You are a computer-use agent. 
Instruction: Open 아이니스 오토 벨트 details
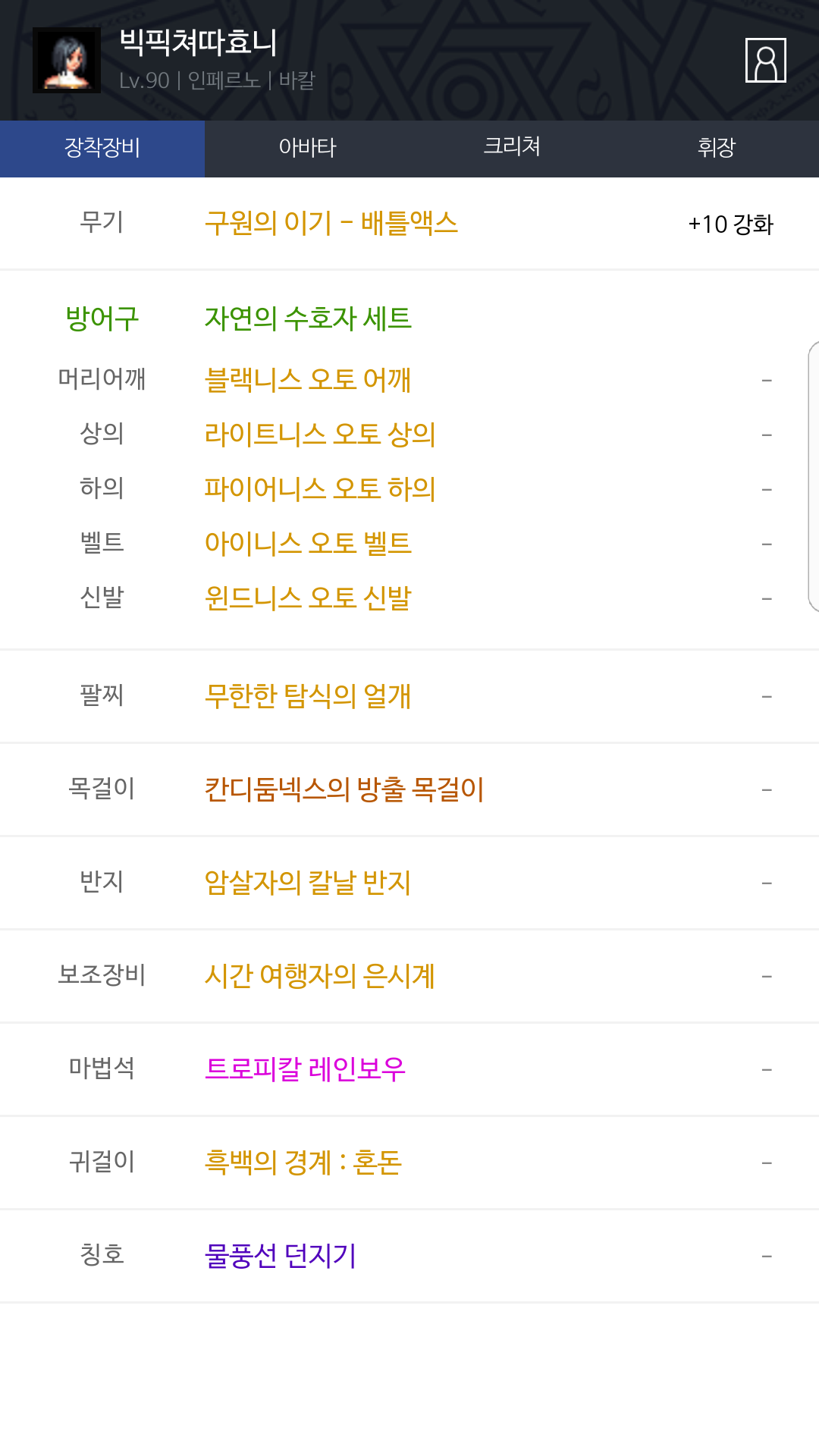coord(308,543)
